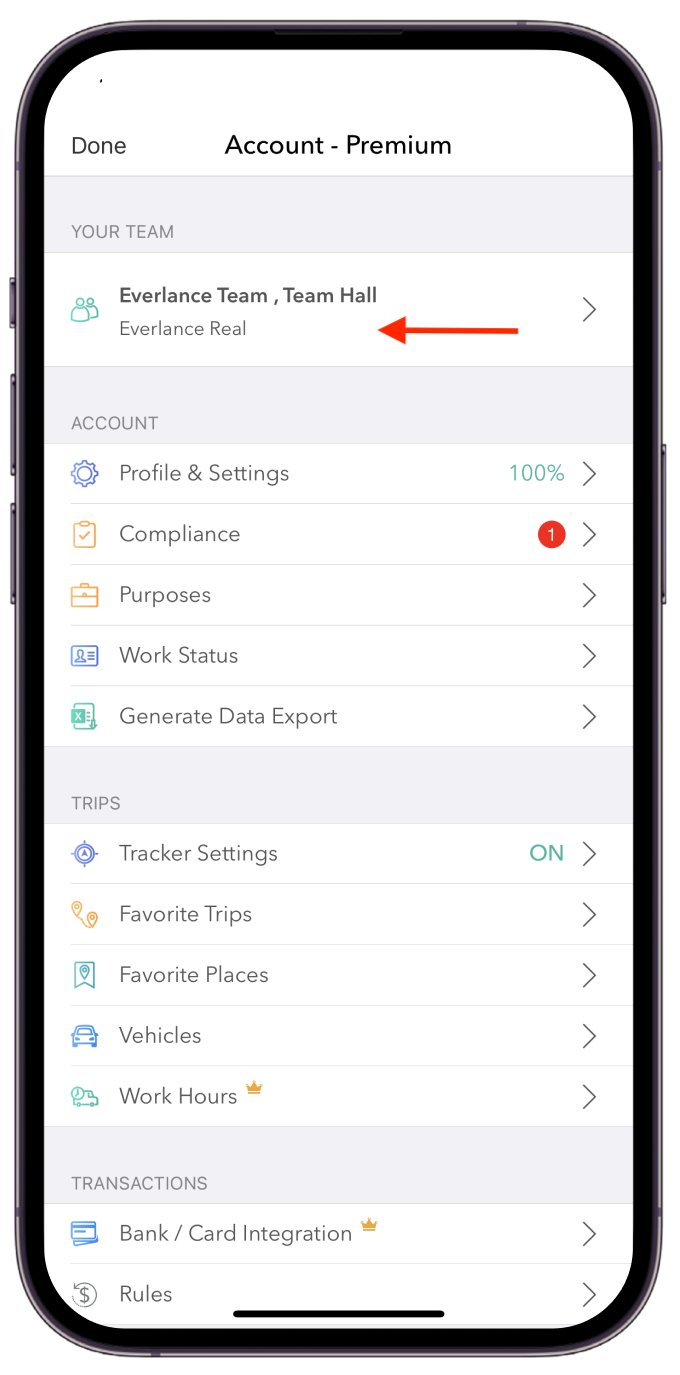Open Tracker Settings
680x1375 pixels.
coord(198,853)
